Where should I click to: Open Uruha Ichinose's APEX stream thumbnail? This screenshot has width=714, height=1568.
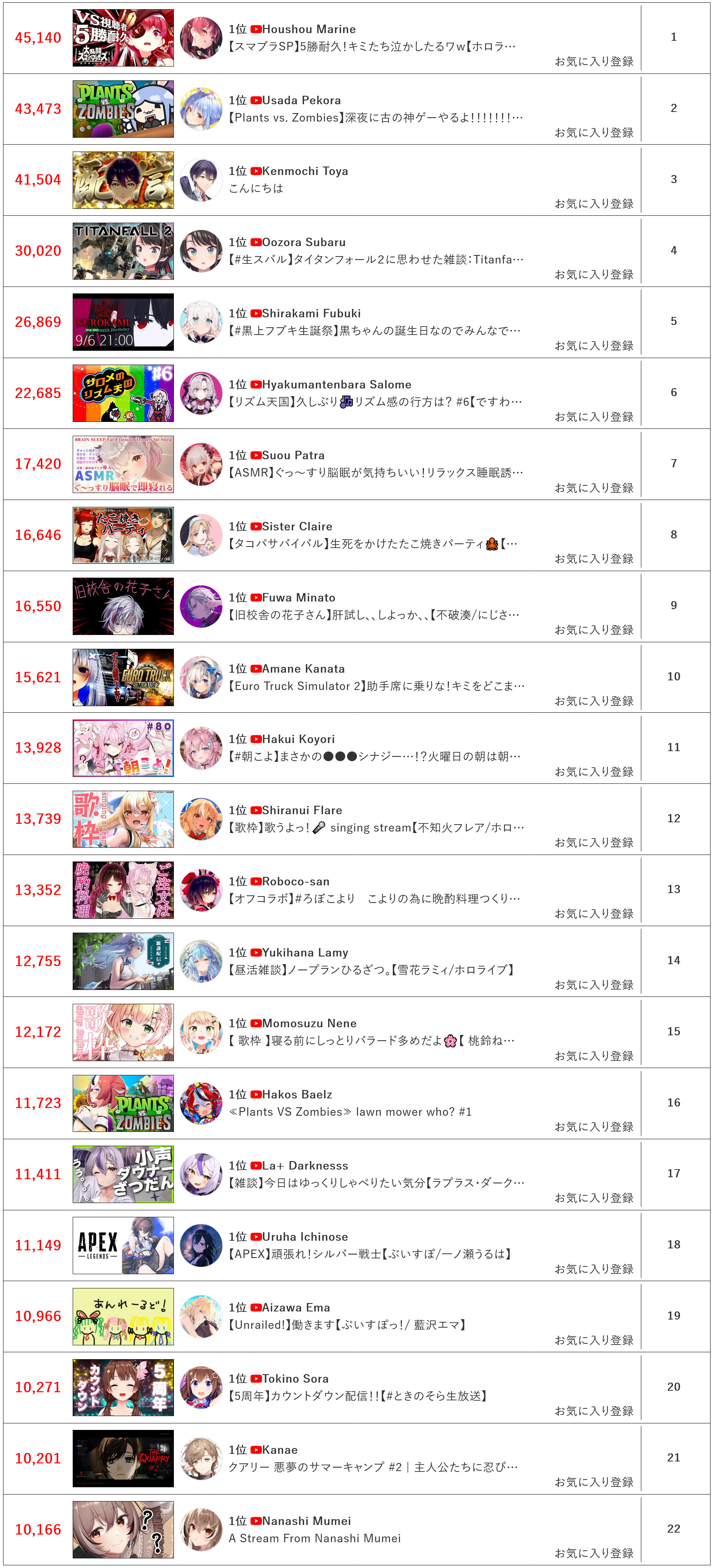pyautogui.click(x=123, y=1245)
